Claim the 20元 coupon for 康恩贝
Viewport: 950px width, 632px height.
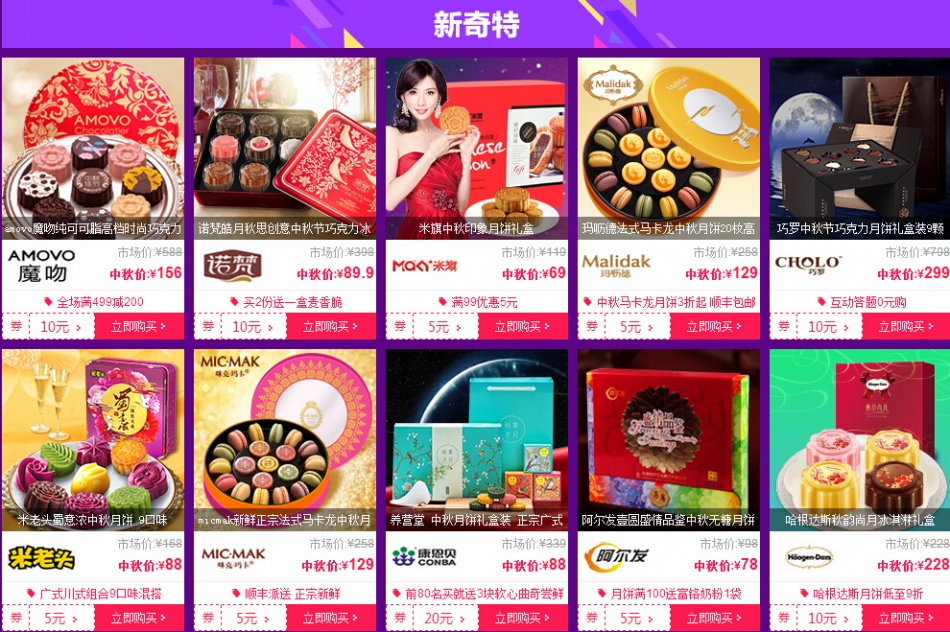(x=439, y=618)
